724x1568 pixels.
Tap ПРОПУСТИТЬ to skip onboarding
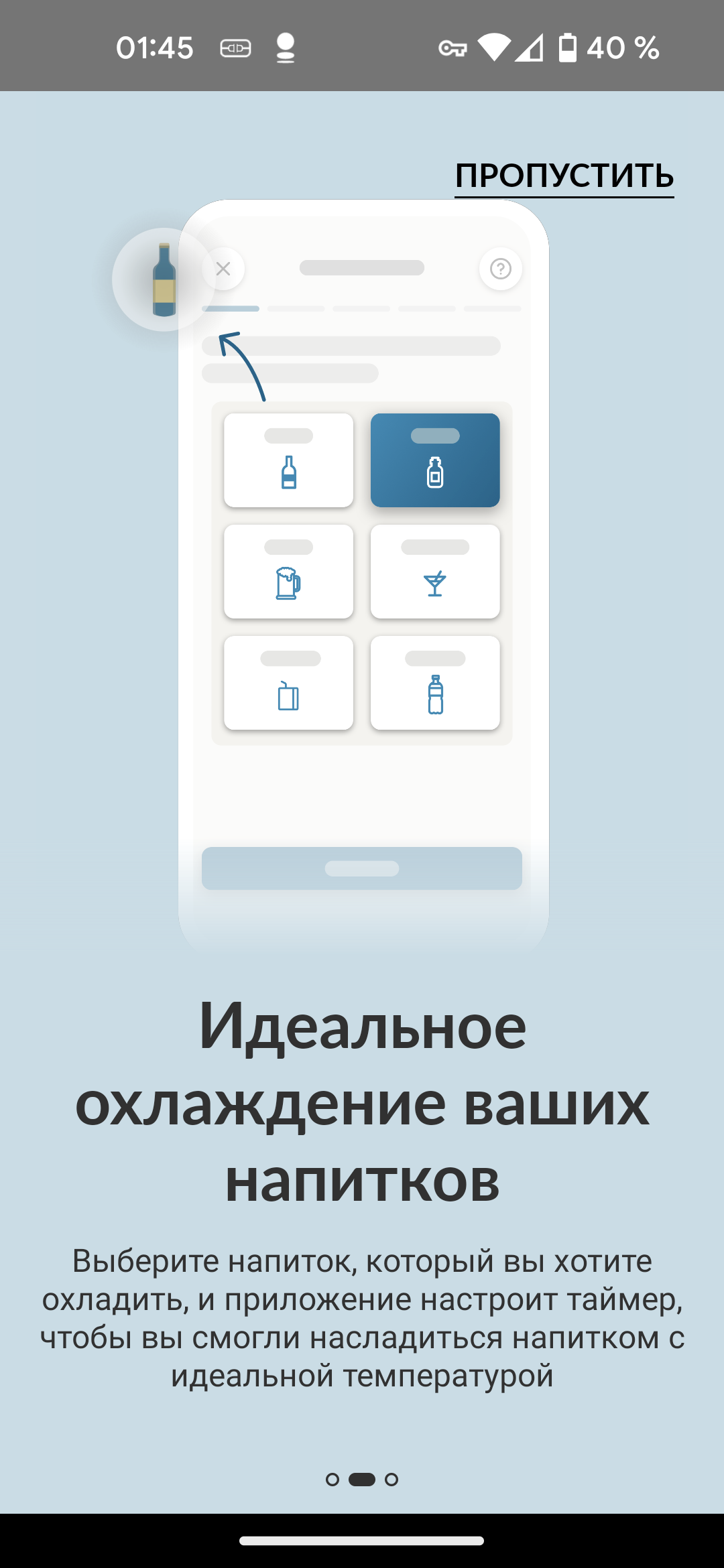pyautogui.click(x=564, y=176)
